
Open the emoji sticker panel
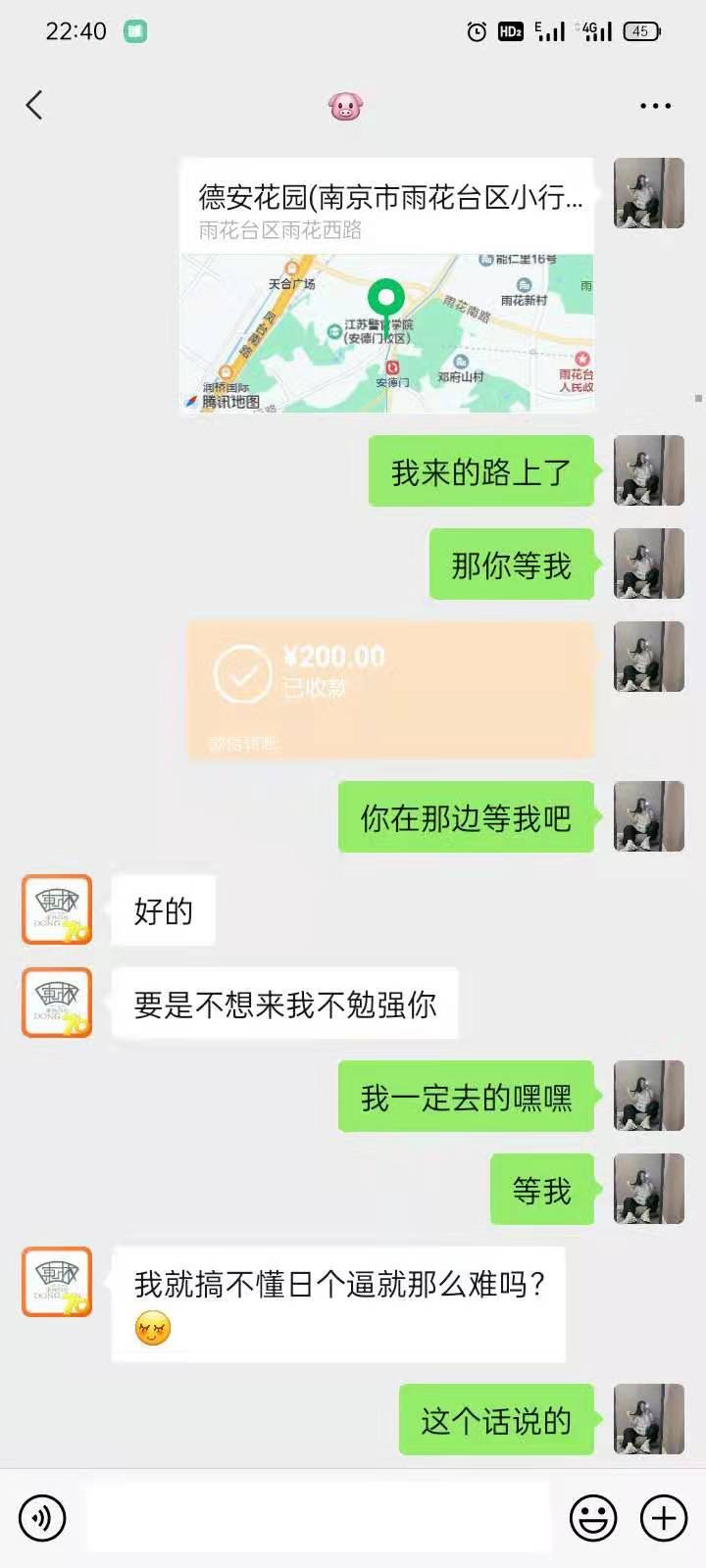tap(593, 1518)
